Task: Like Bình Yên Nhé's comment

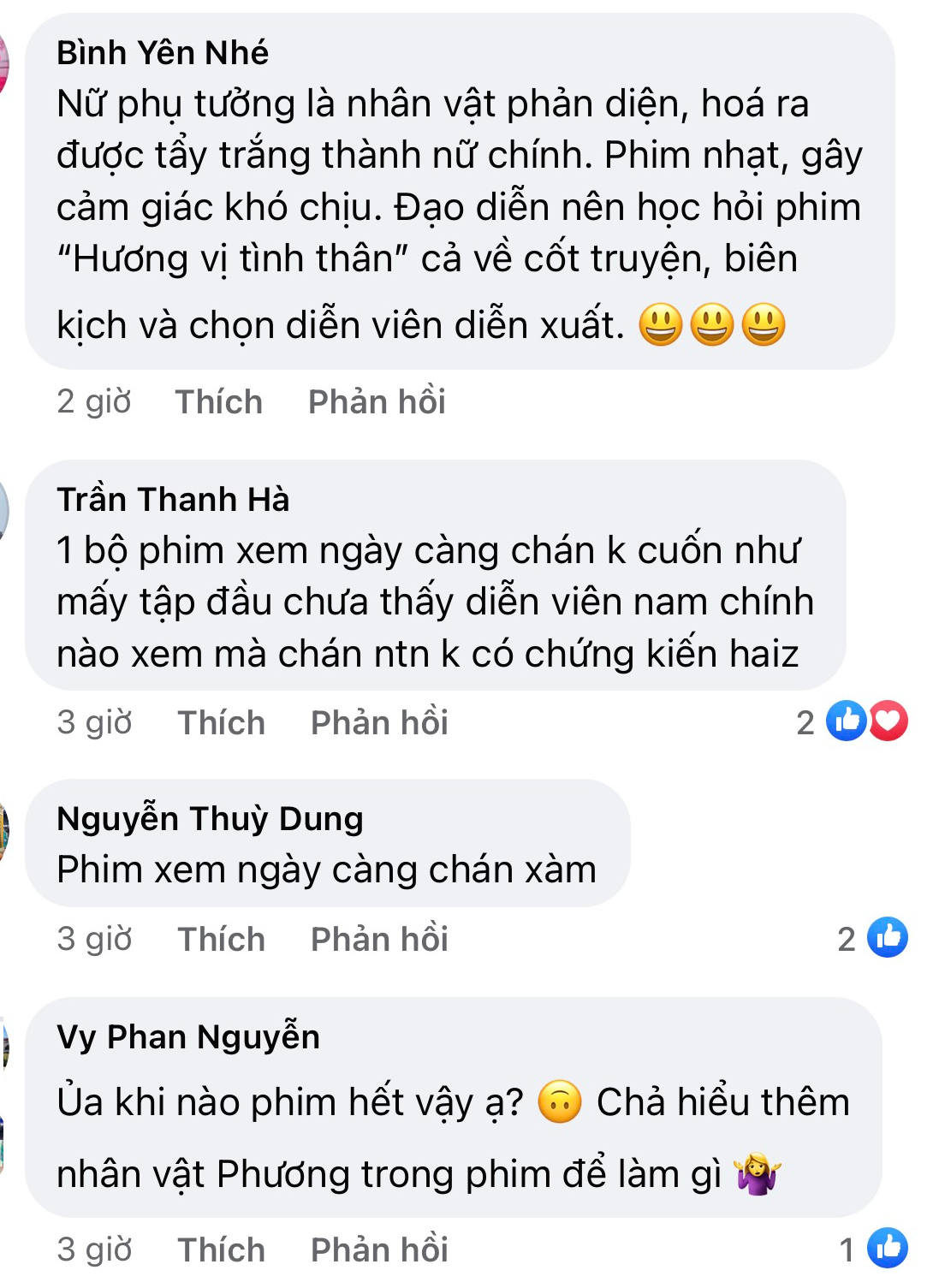Action: 218,401
